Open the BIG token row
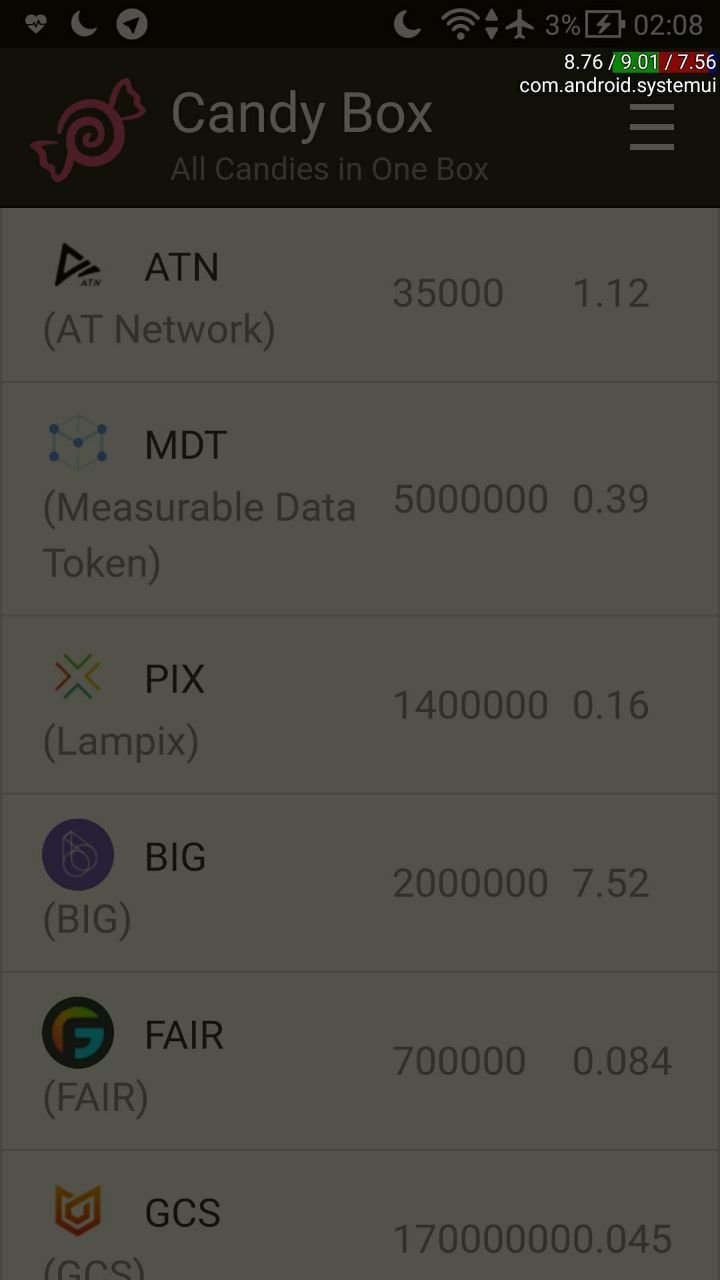720x1280 pixels. click(360, 883)
